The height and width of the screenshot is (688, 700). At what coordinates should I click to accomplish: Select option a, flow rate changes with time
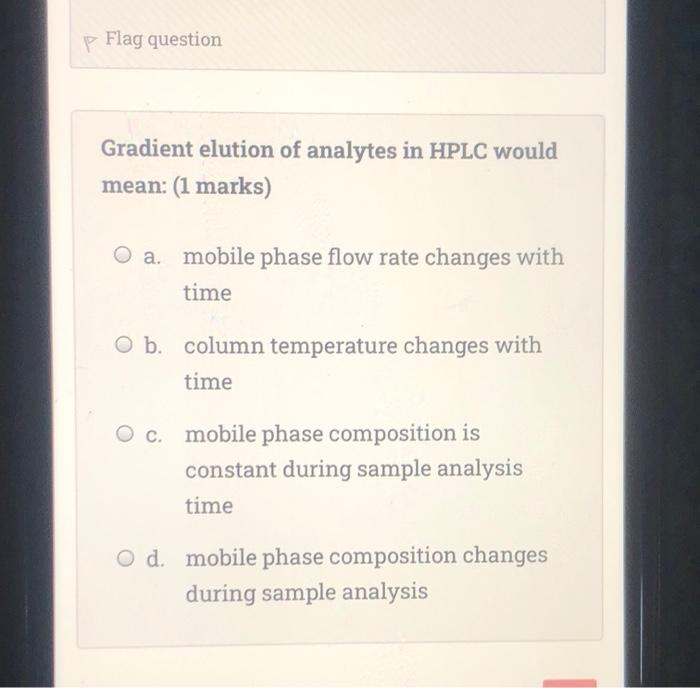click(121, 257)
